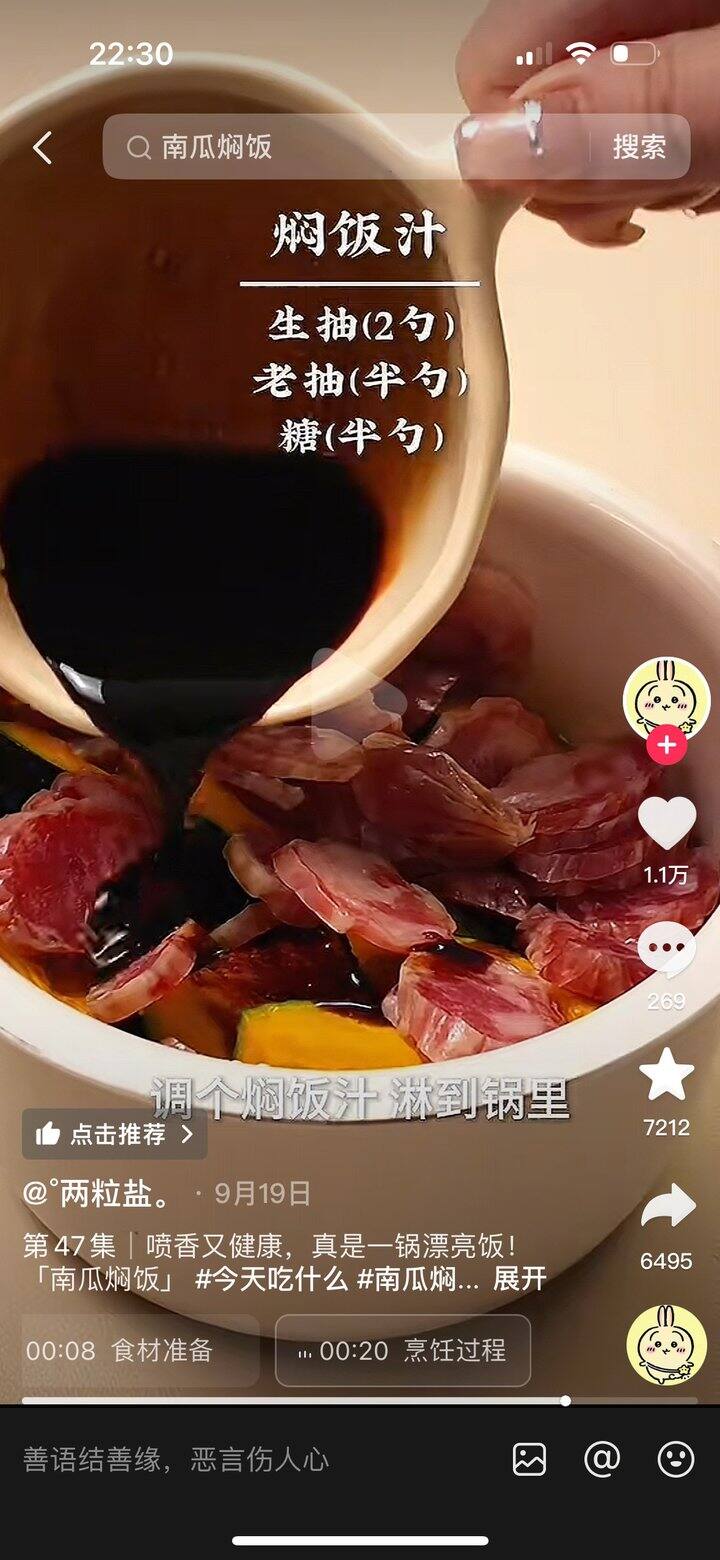Viewport: 720px width, 1560px height.
Task: Open the comments with 269 replies
Action: click(x=666, y=950)
